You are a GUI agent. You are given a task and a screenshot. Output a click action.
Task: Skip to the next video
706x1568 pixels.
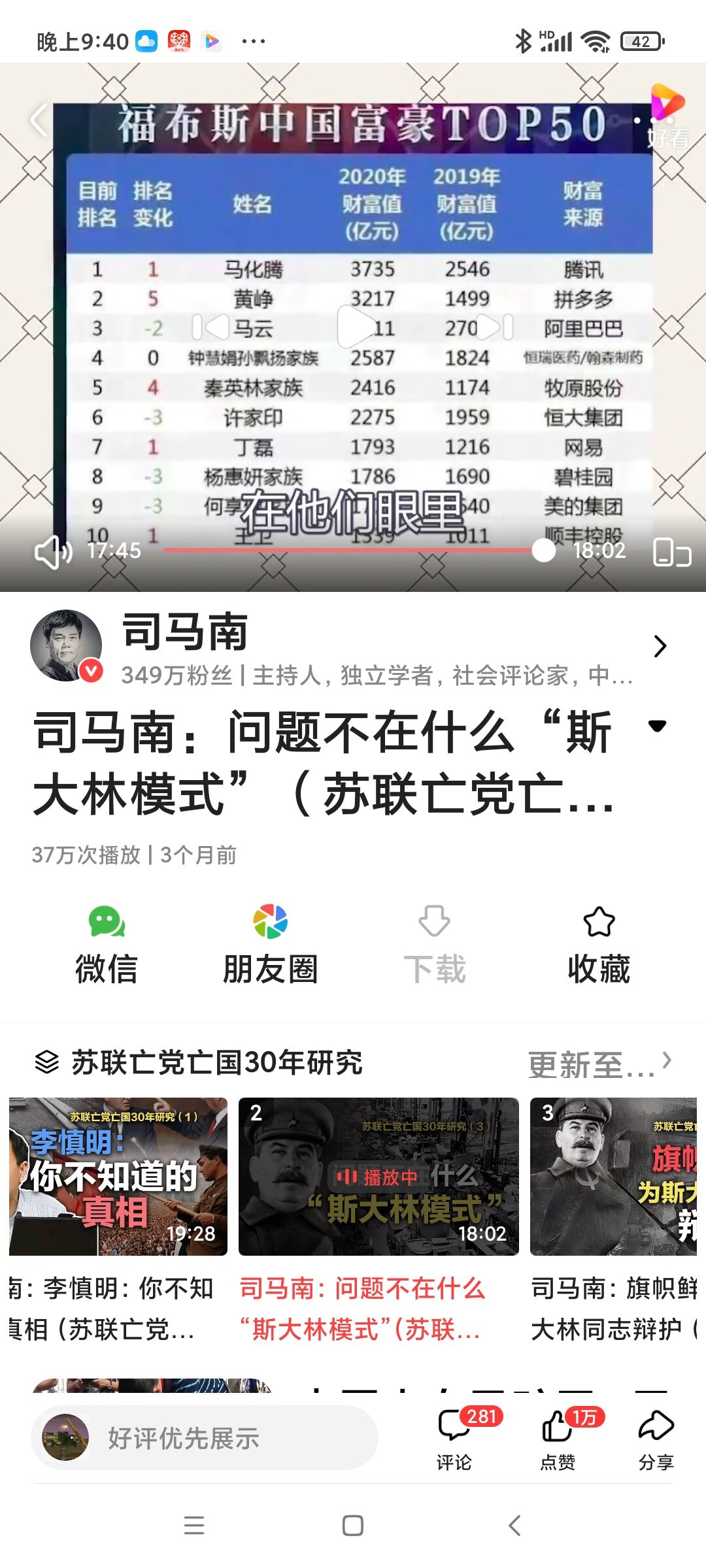[x=495, y=327]
